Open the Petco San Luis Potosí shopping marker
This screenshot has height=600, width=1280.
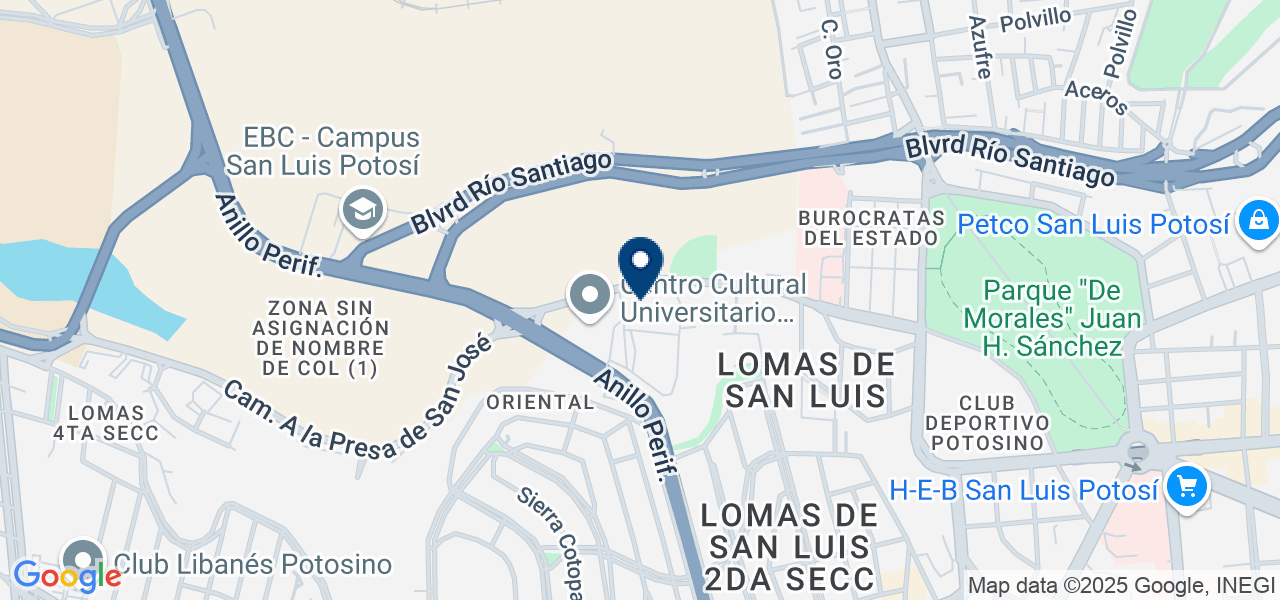pyautogui.click(x=1257, y=221)
